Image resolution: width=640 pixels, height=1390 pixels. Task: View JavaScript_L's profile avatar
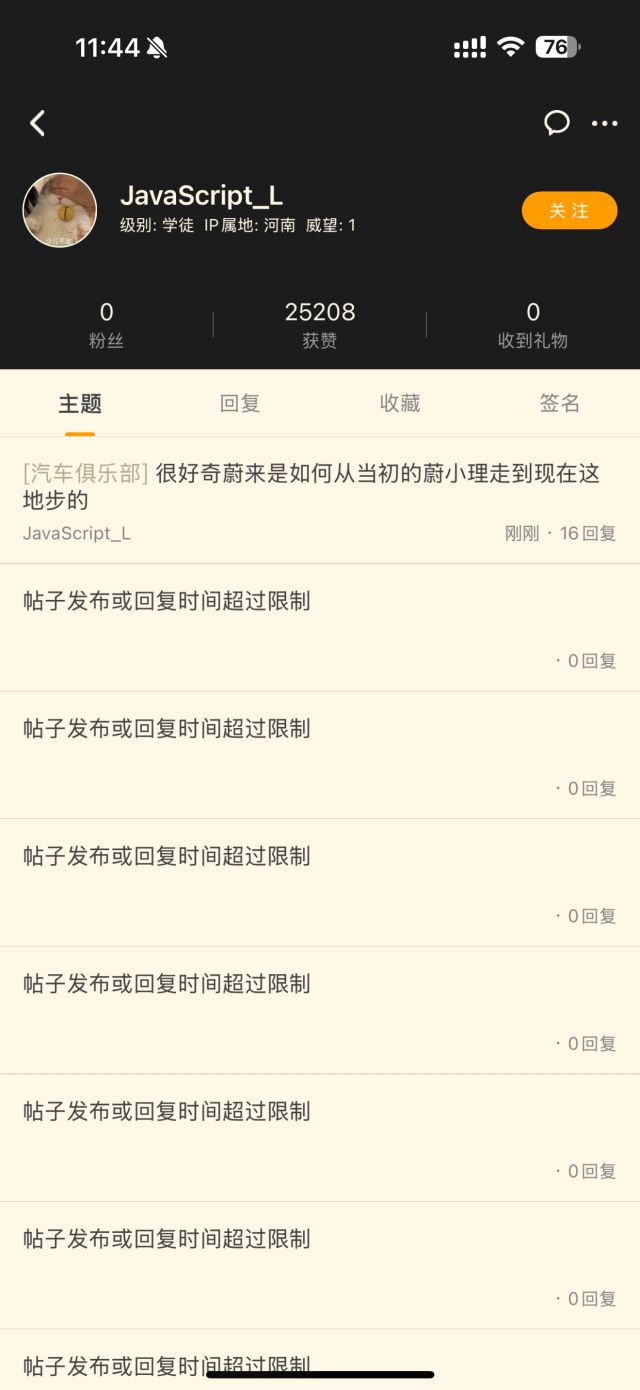tap(60, 210)
